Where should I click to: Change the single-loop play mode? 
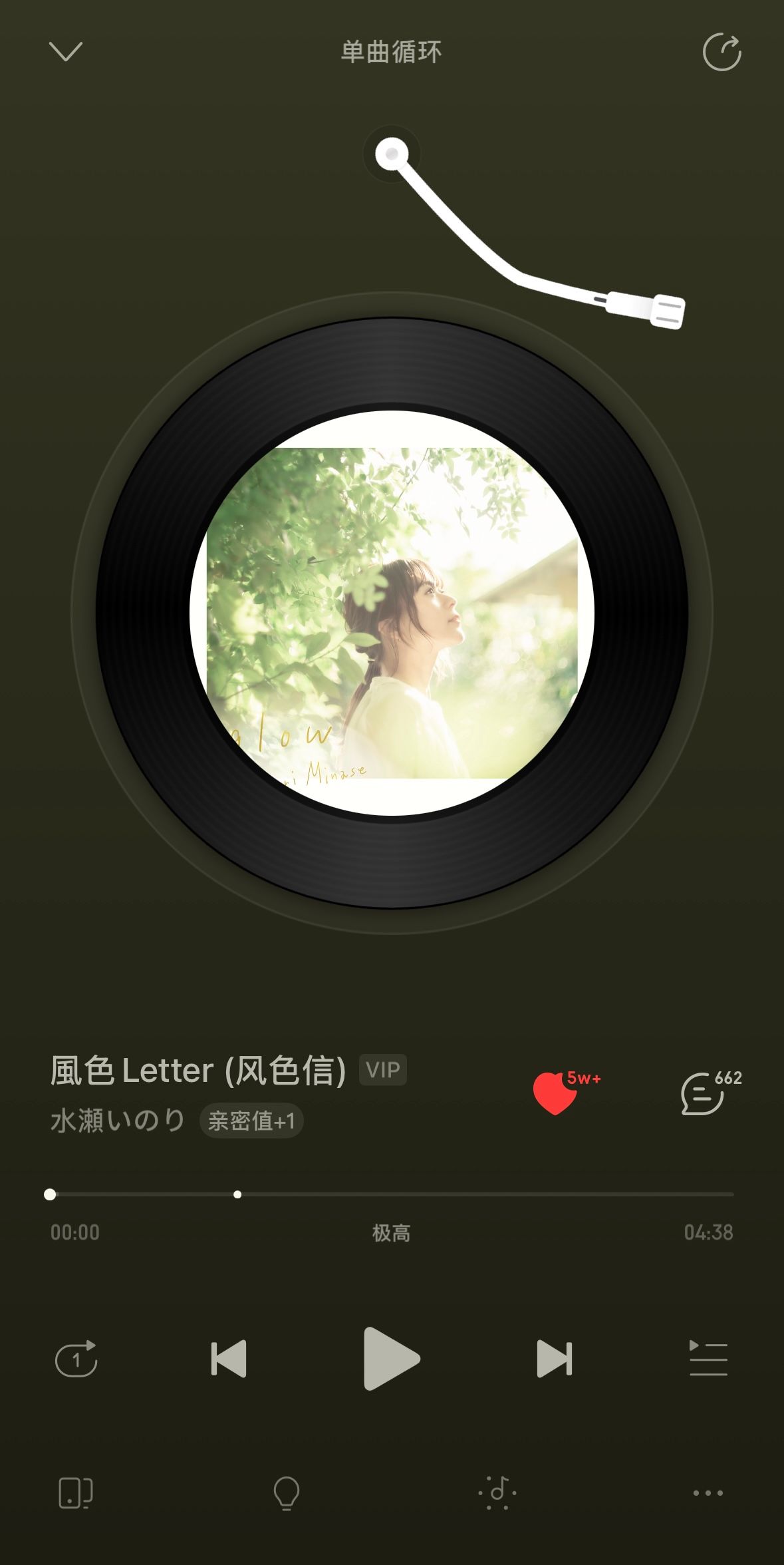tap(76, 1358)
